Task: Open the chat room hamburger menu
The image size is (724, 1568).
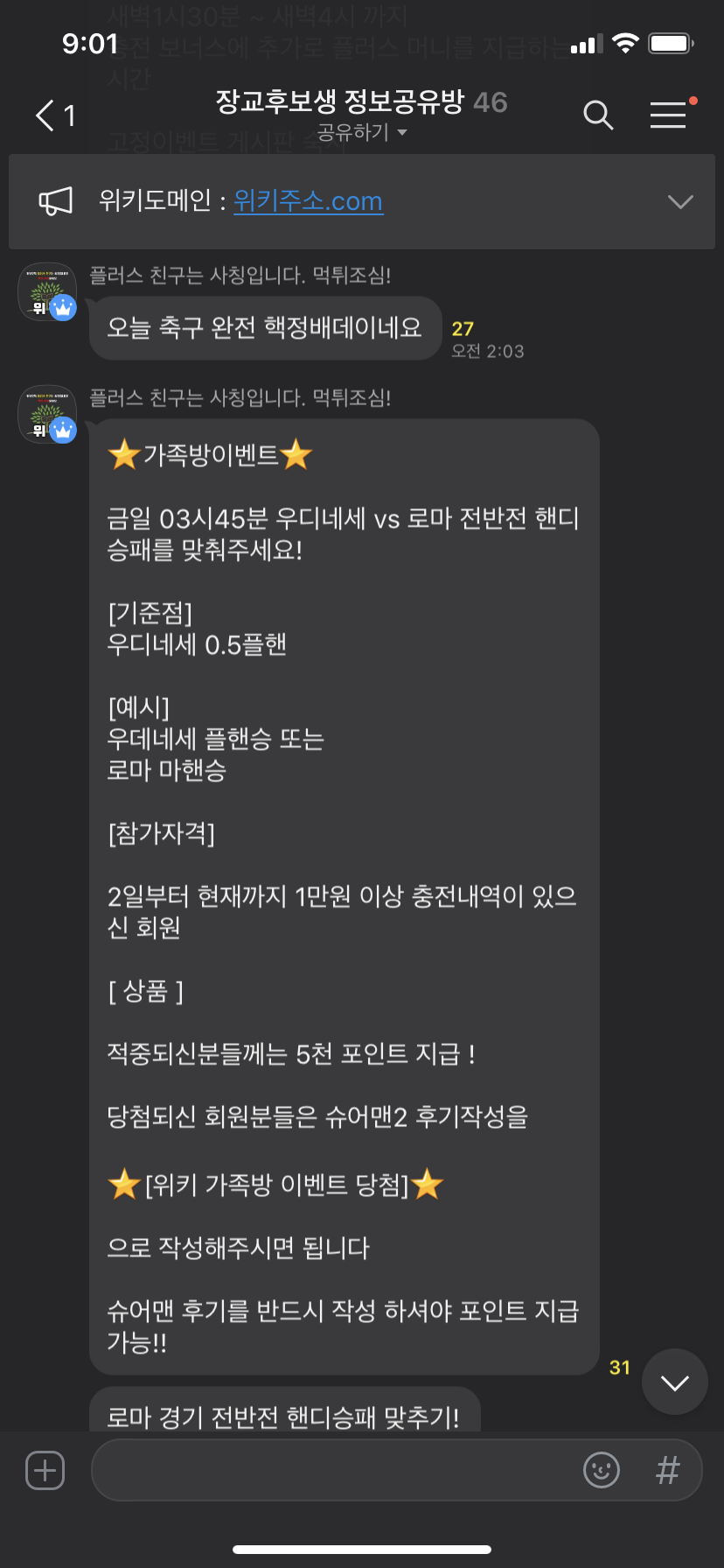Action: 669,115
